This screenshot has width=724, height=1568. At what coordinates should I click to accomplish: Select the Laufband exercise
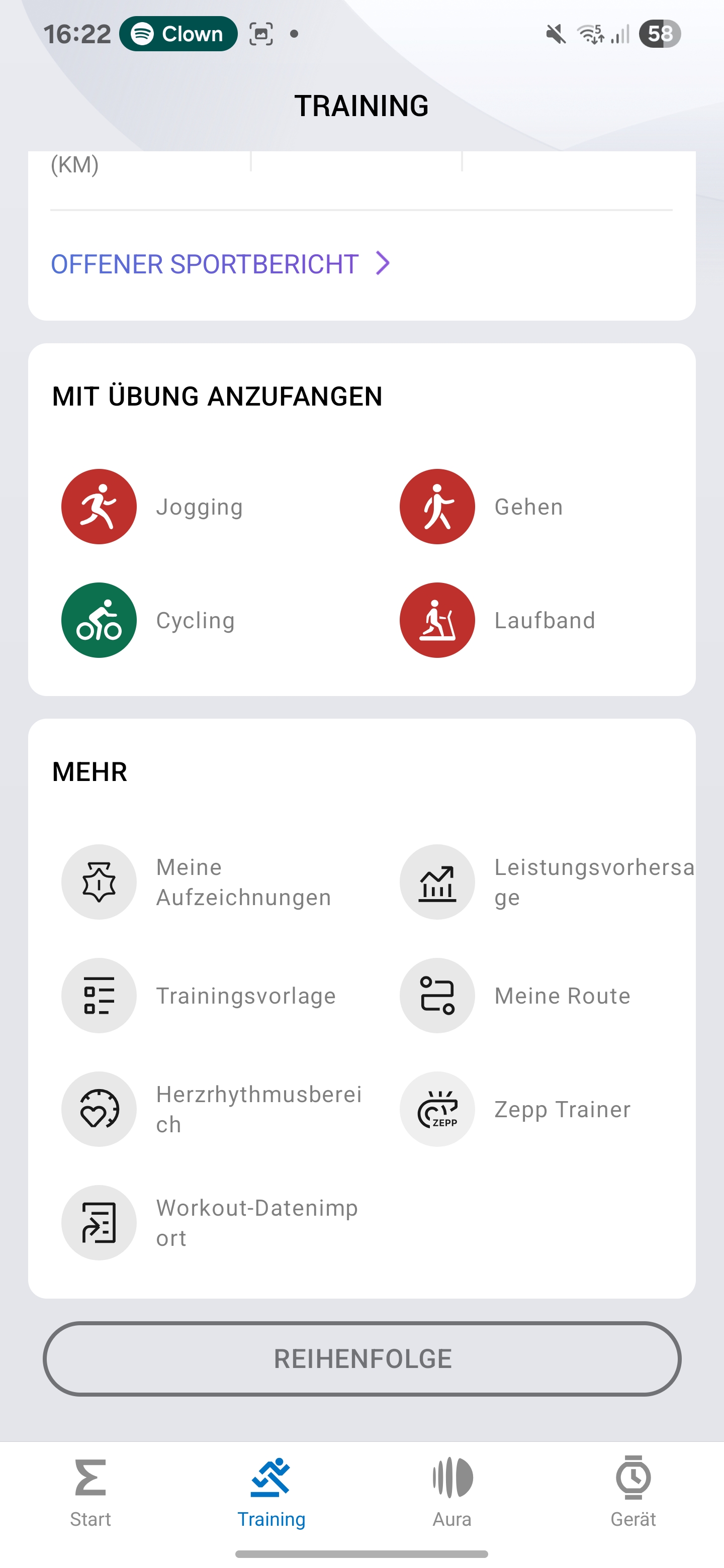pyautogui.click(x=437, y=620)
